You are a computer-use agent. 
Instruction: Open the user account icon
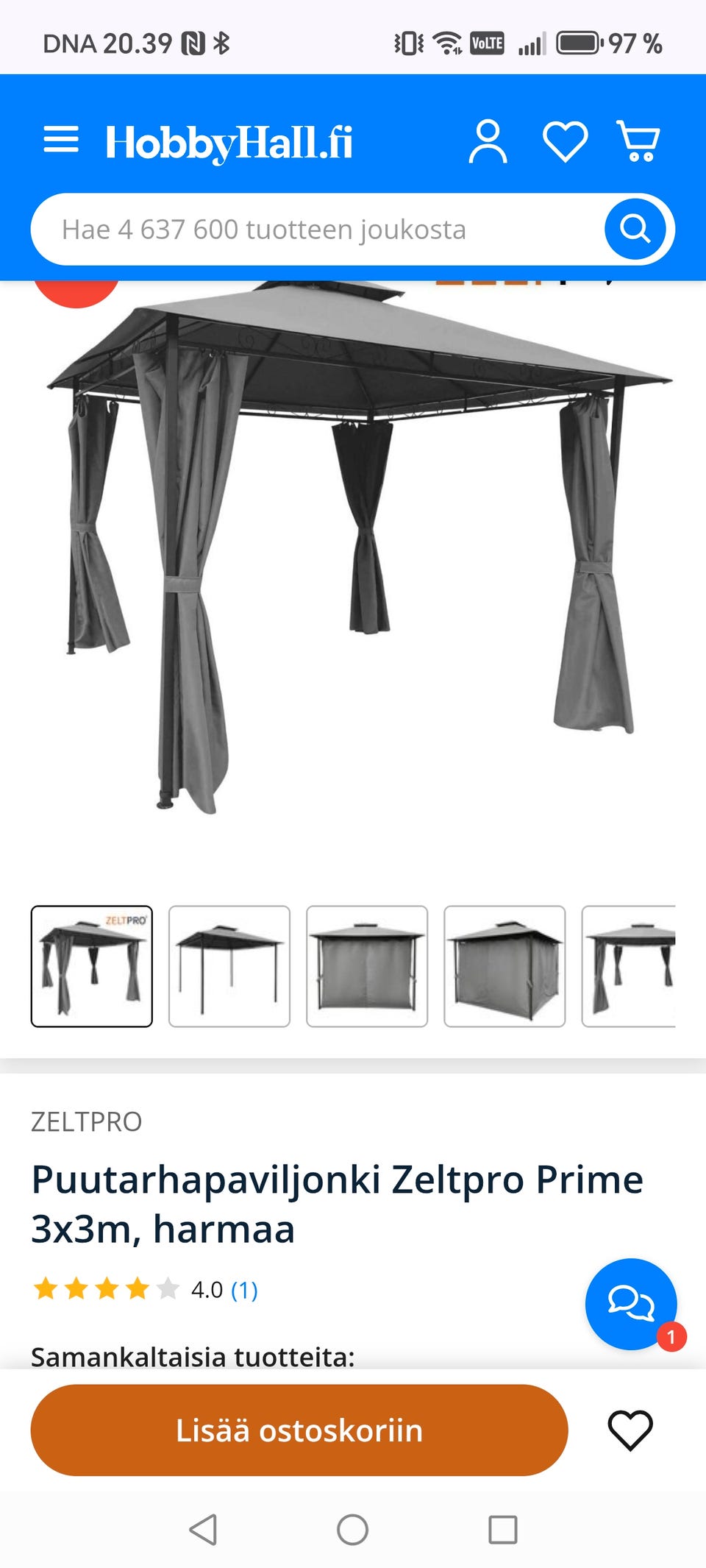488,141
